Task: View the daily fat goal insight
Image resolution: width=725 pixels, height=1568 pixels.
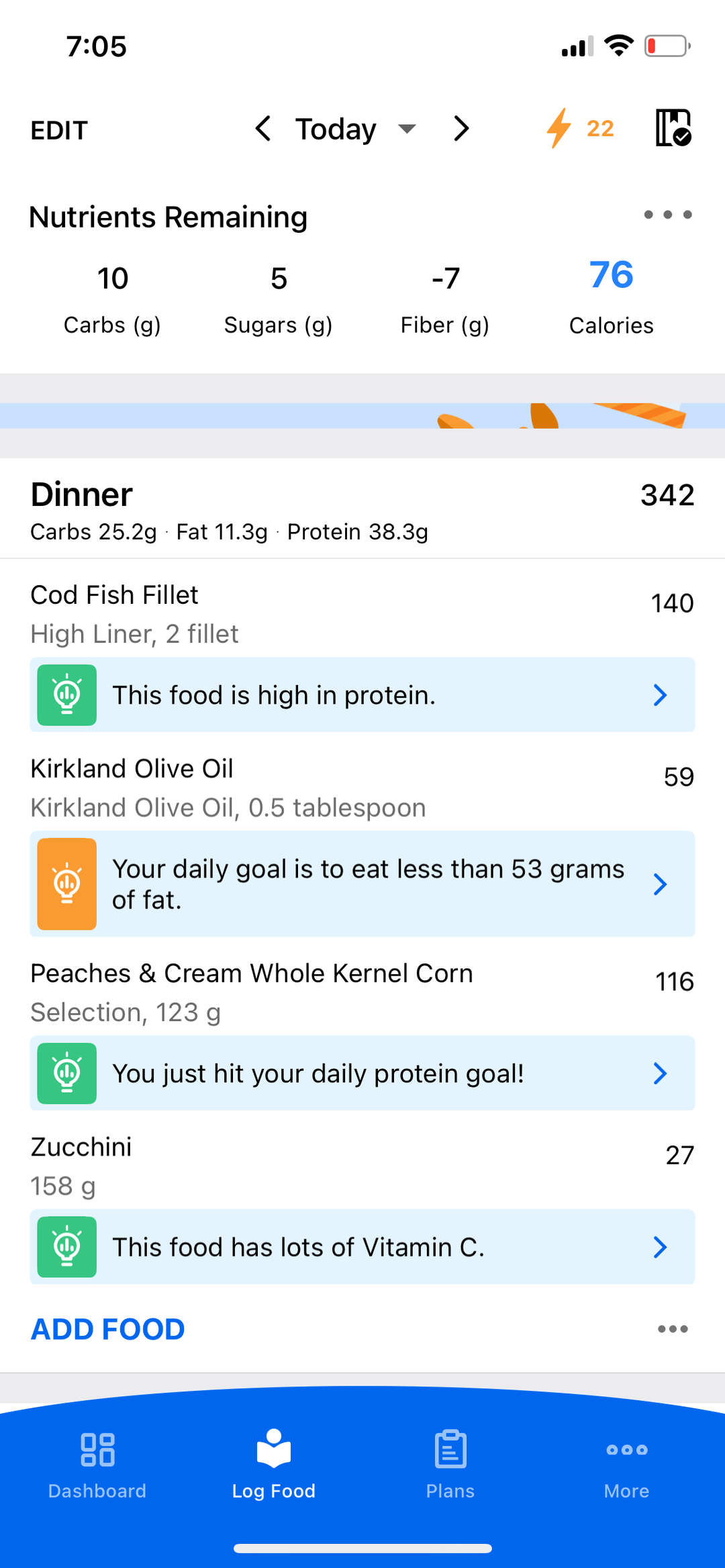Action: tap(362, 884)
